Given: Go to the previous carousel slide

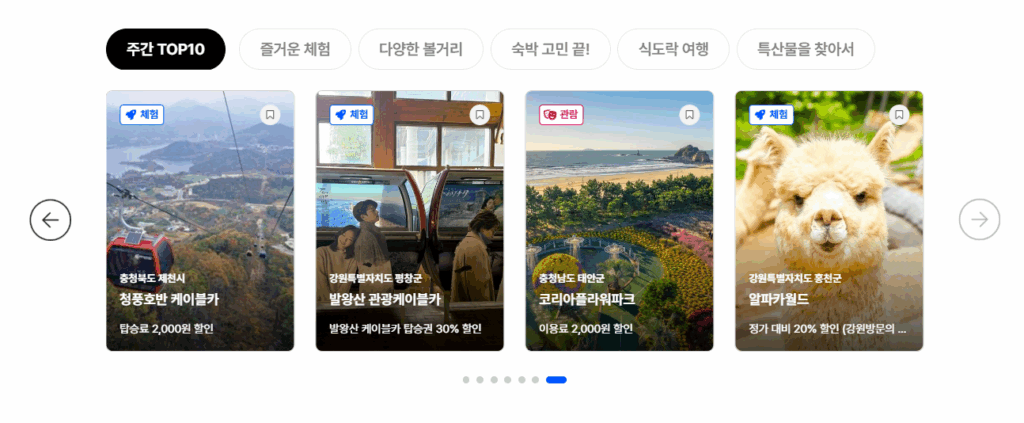Looking at the screenshot, I should [x=50, y=220].
